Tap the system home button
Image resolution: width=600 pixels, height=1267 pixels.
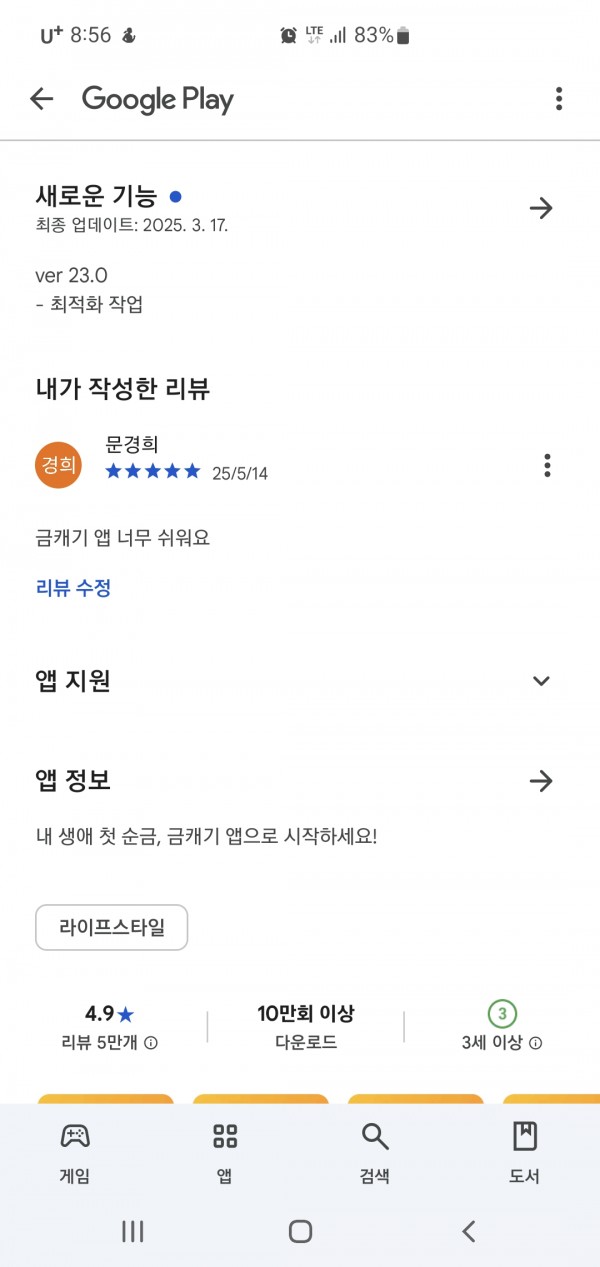300,1231
